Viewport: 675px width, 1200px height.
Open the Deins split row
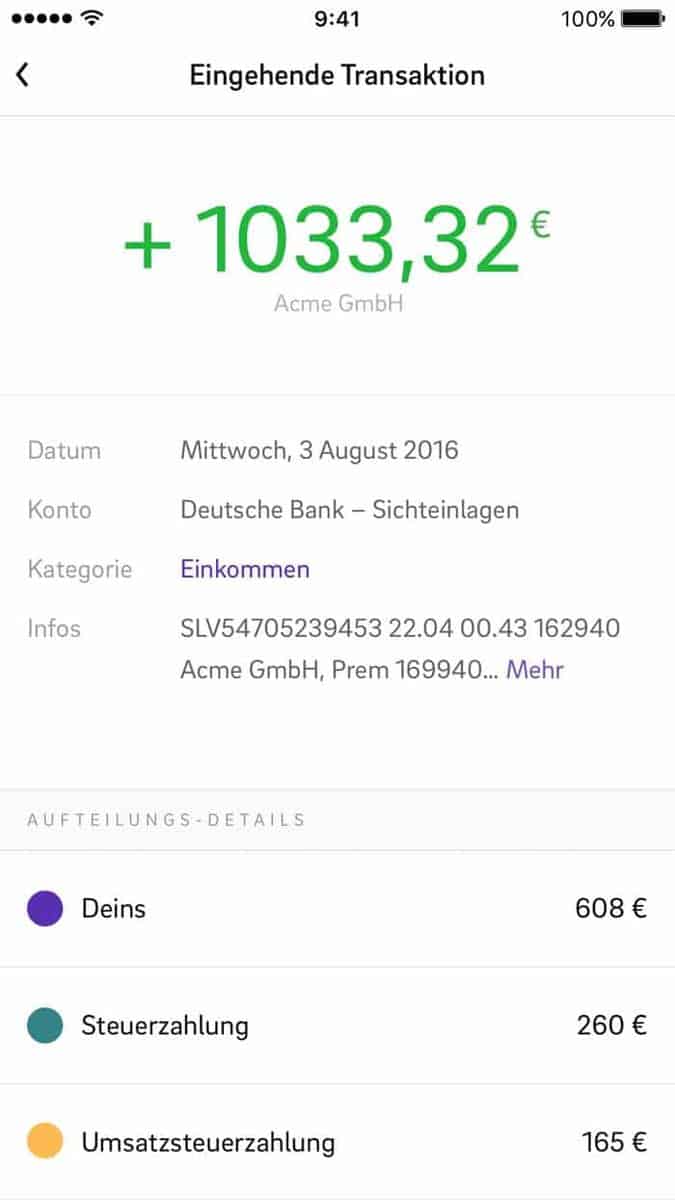click(337, 909)
